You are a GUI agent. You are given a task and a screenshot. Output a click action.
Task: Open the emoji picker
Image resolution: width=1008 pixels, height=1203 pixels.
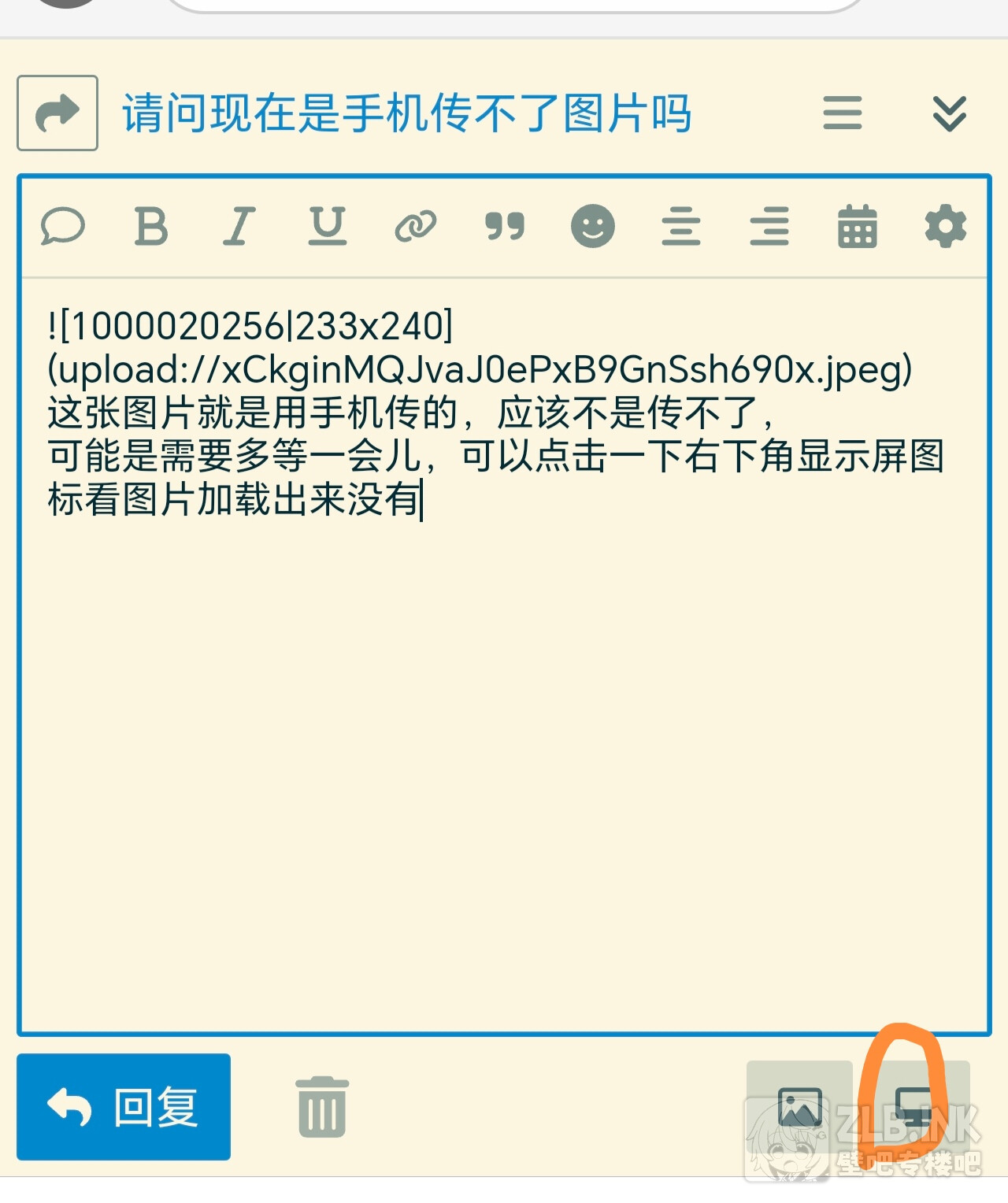point(592,227)
